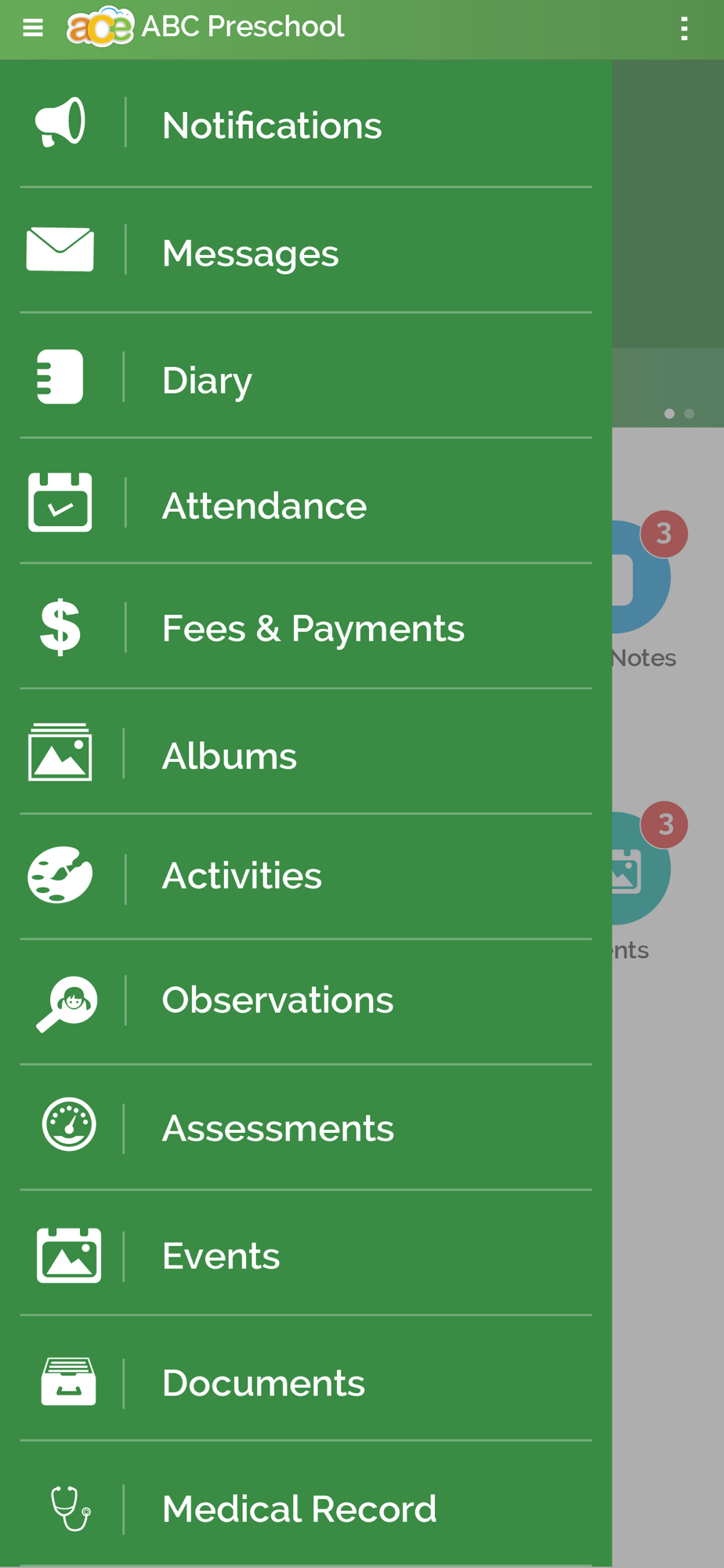724x1568 pixels.
Task: Select the Observations item
Action: pyautogui.click(x=306, y=1002)
